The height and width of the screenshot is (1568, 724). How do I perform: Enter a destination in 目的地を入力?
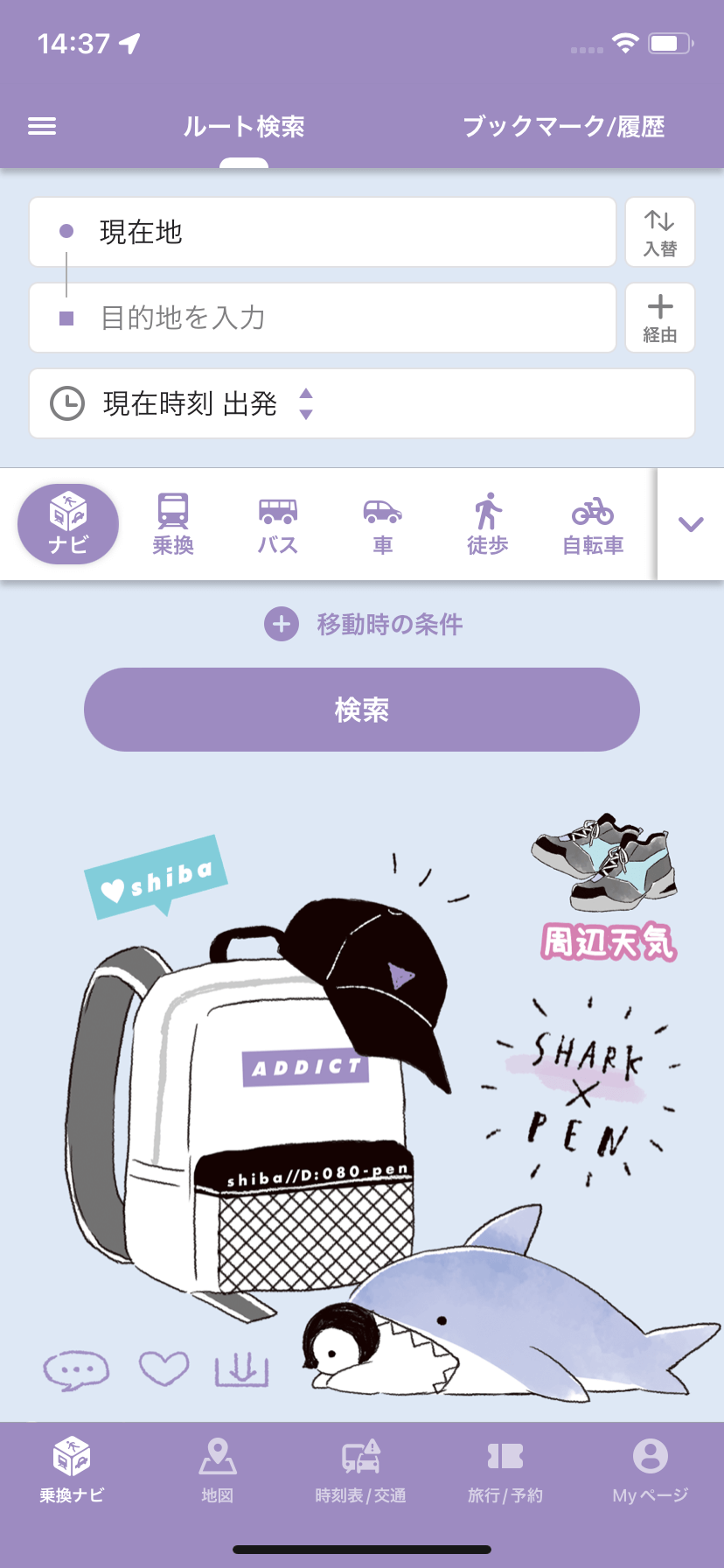[x=322, y=318]
